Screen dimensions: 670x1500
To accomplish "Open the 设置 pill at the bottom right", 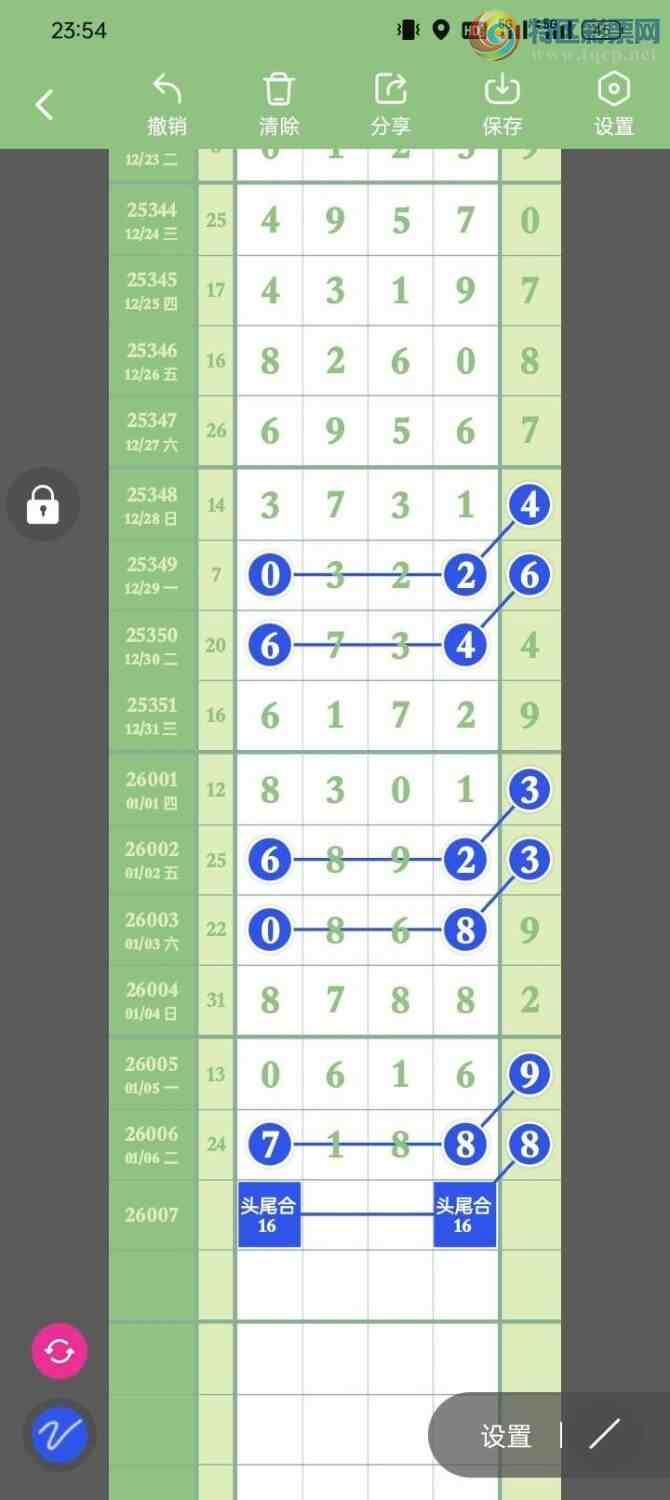I will pyautogui.click(x=506, y=1436).
